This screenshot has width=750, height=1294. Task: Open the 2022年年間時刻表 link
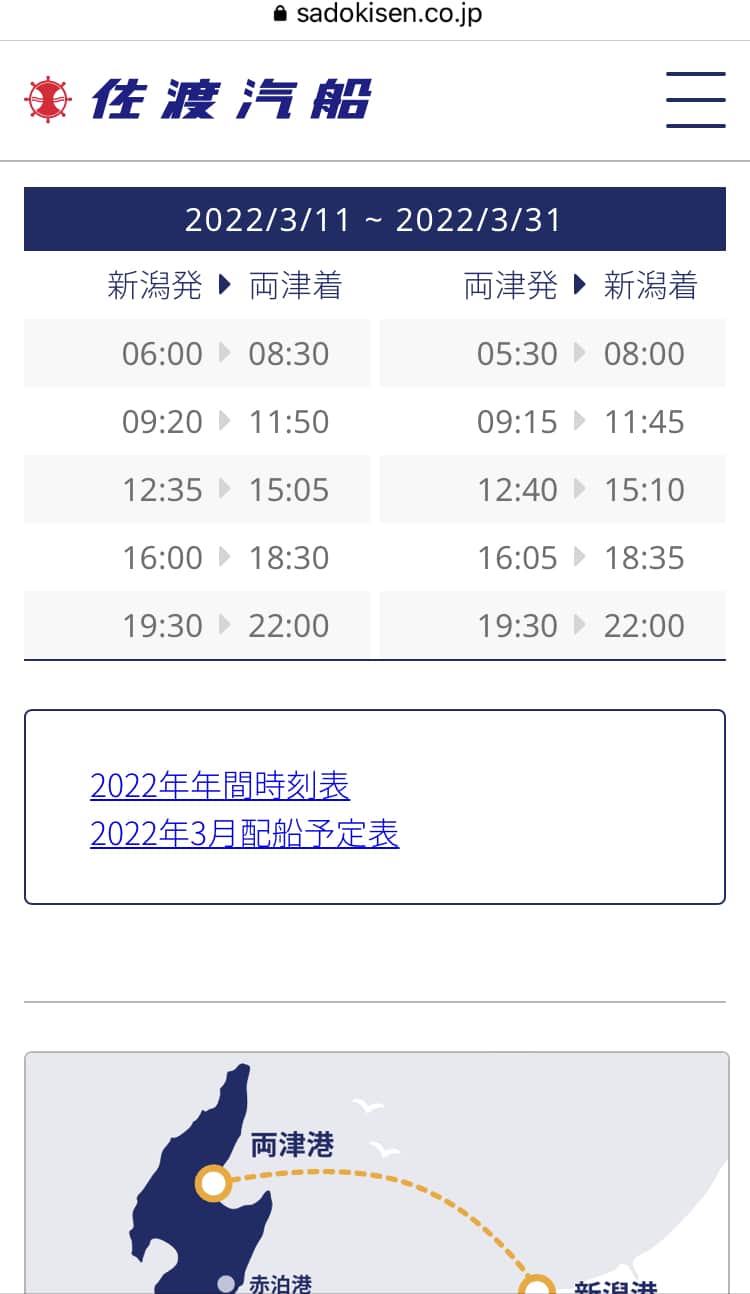point(220,786)
